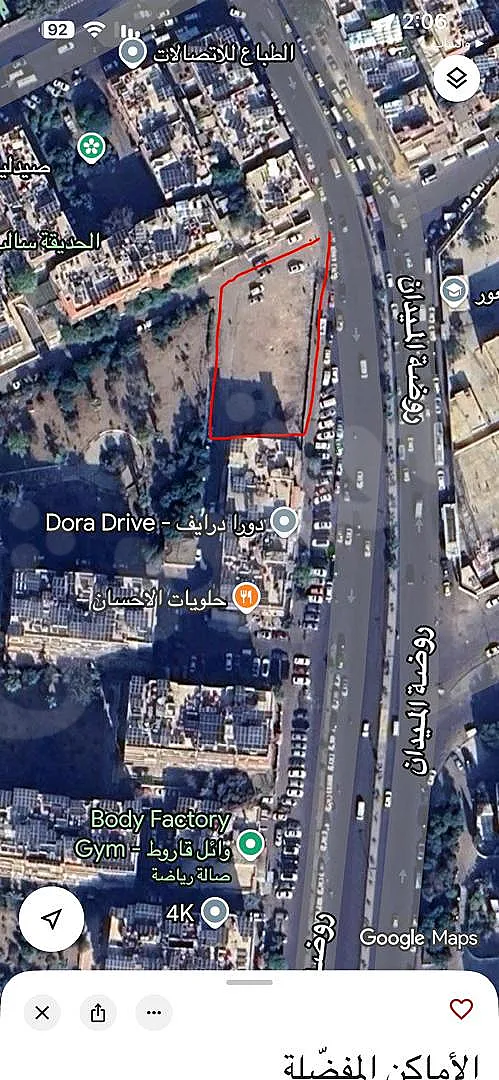
Task: Open the three-dot more options
Action: [154, 1012]
